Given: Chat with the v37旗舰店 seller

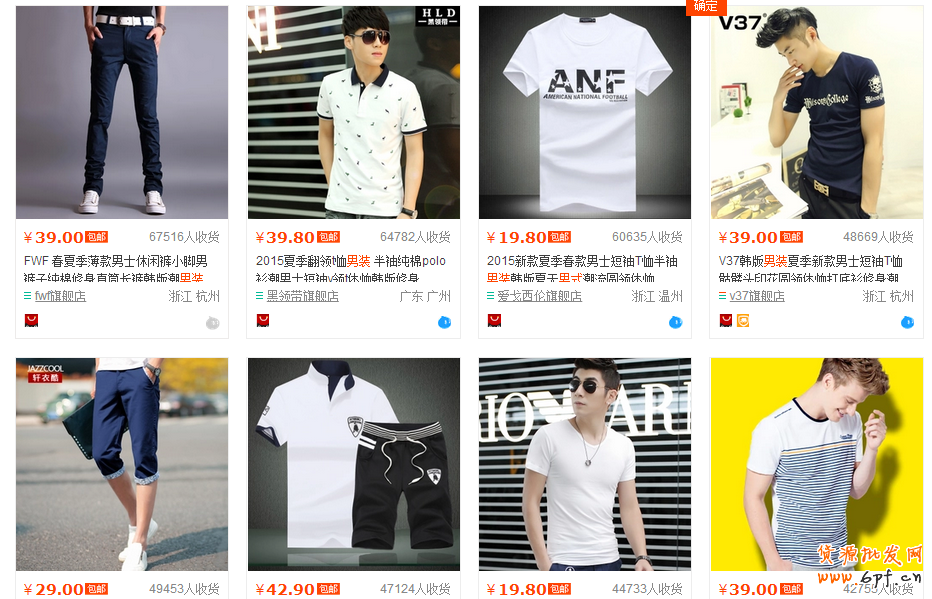Looking at the screenshot, I should tap(907, 322).
